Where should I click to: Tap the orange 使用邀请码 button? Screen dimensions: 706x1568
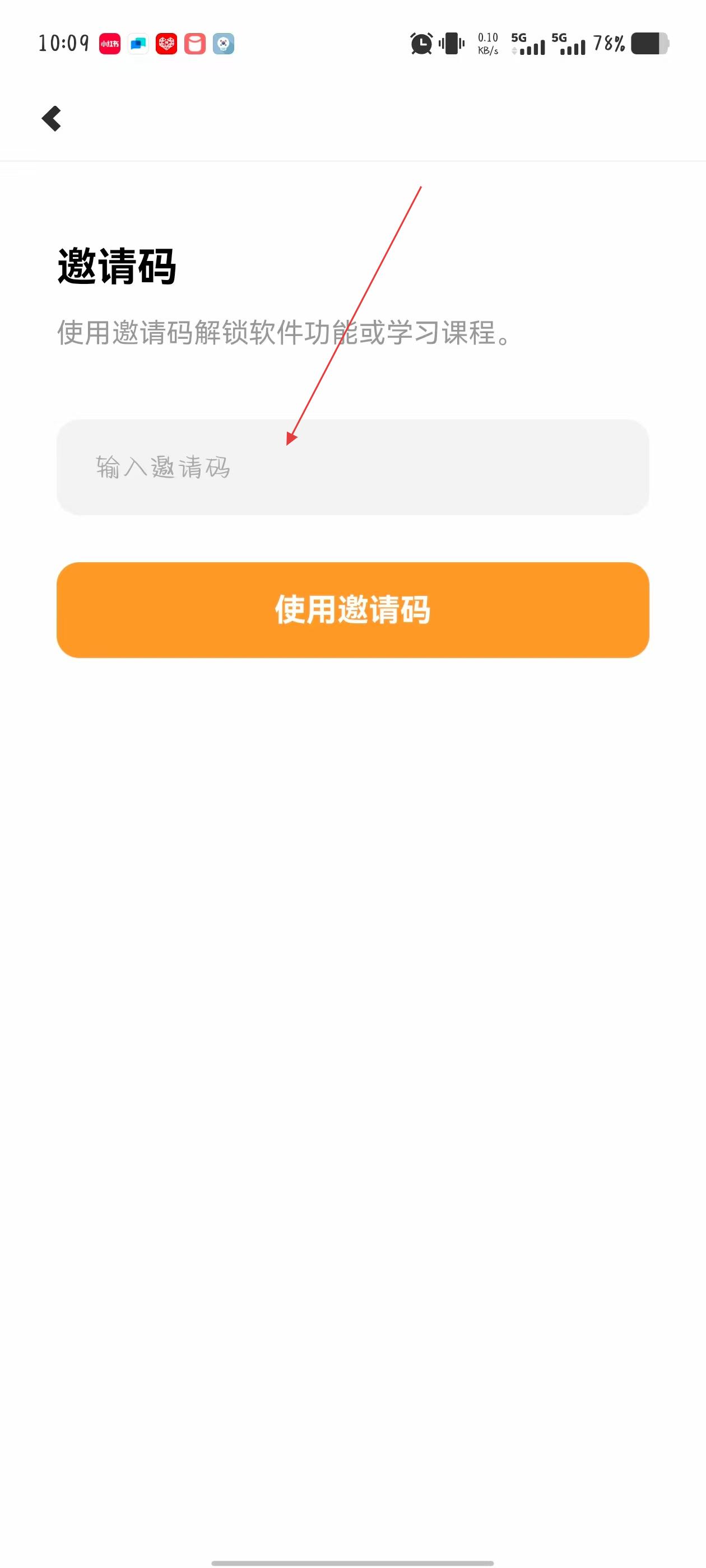352,609
